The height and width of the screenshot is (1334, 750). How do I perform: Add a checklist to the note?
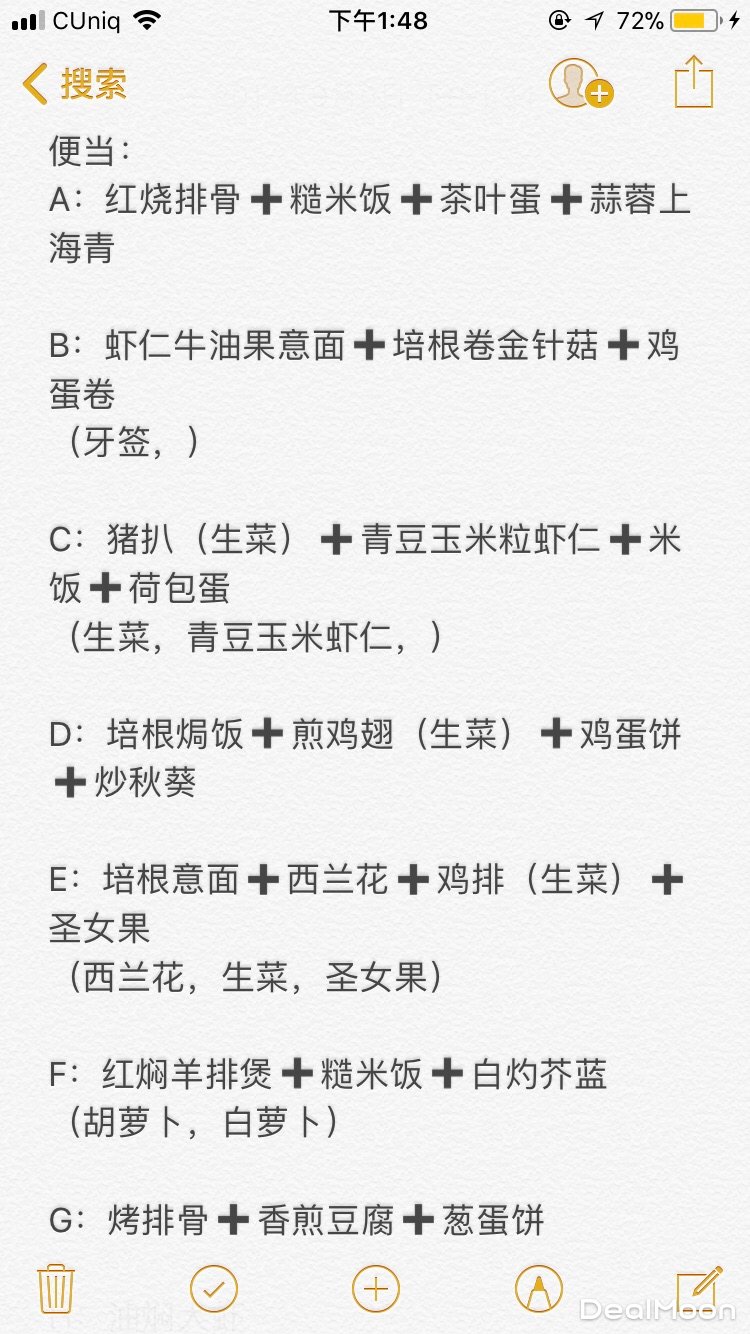coord(214,1288)
